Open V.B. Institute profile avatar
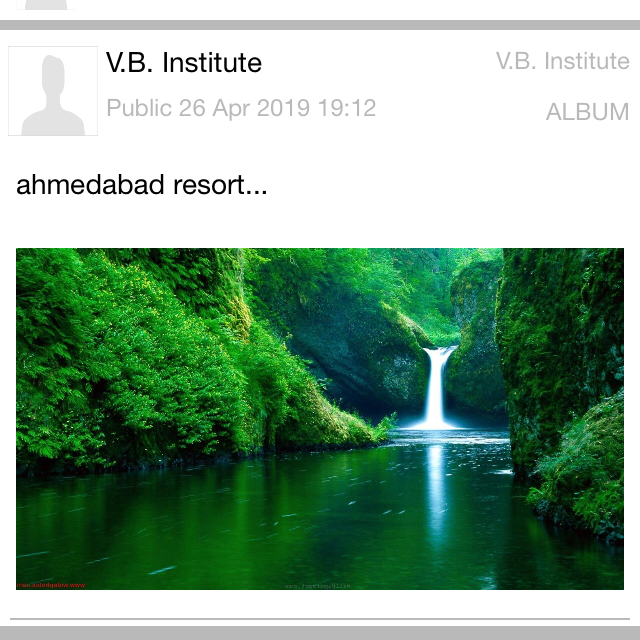 point(53,91)
